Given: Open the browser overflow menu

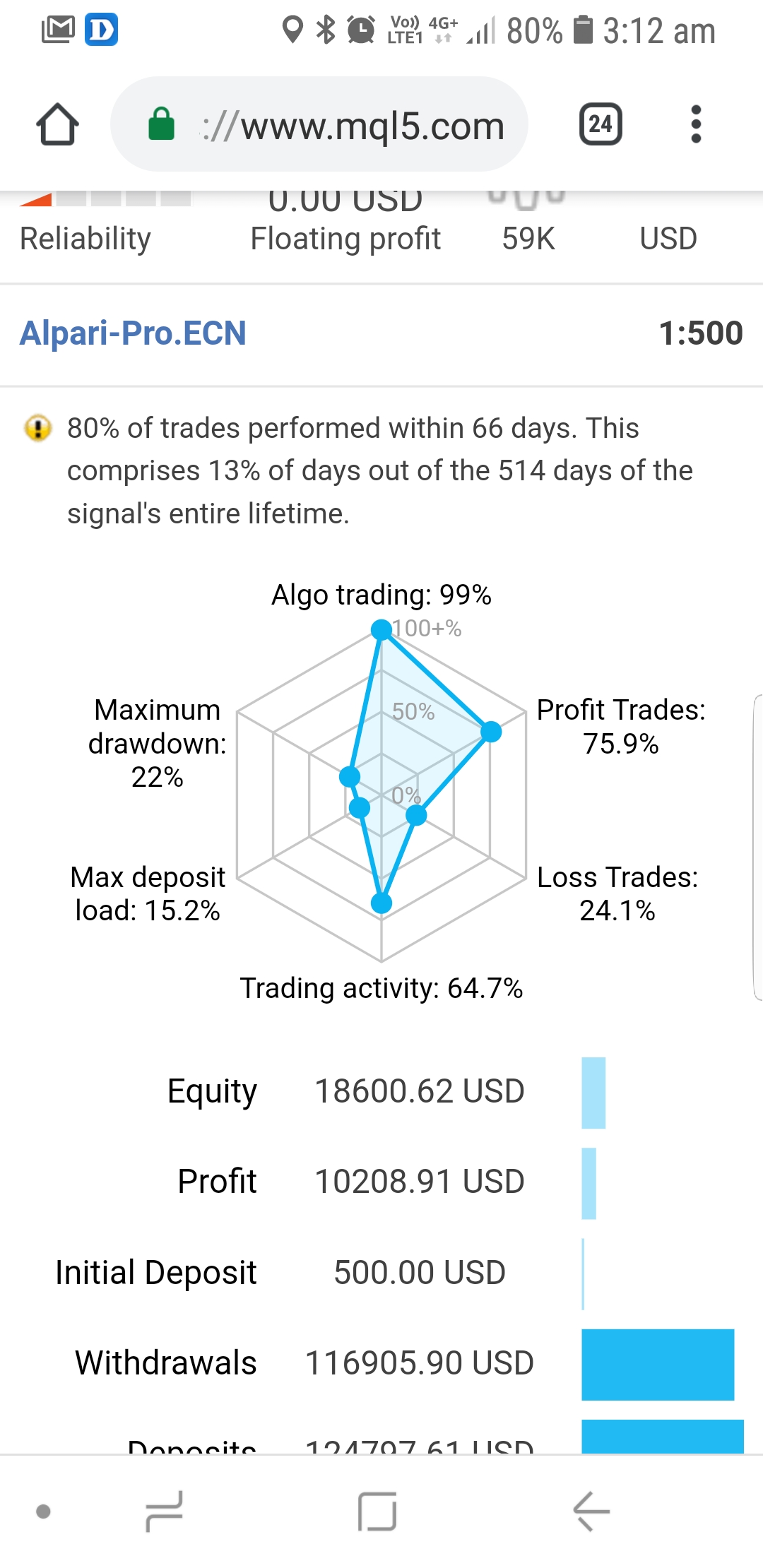Looking at the screenshot, I should pyautogui.click(x=696, y=124).
